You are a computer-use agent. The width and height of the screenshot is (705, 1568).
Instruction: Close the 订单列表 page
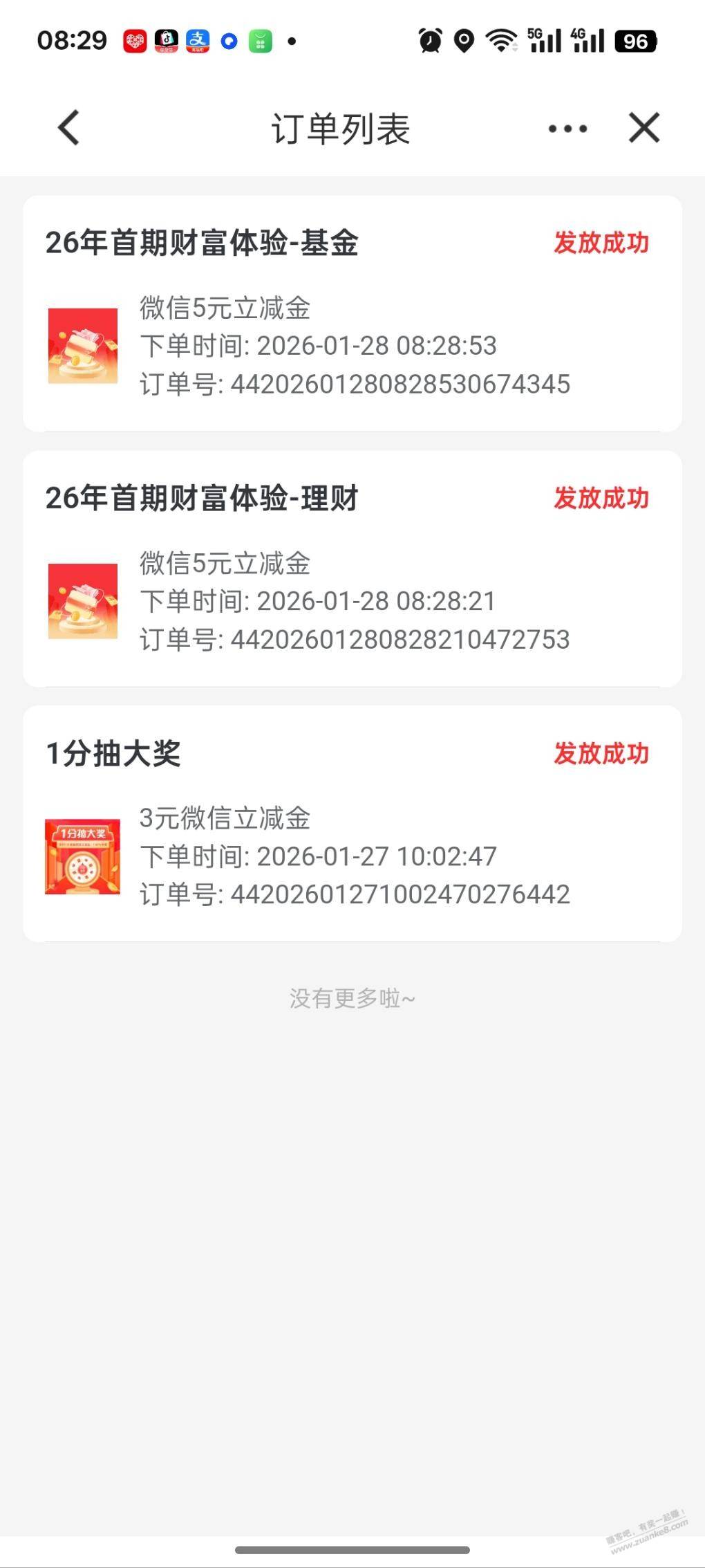tap(643, 128)
